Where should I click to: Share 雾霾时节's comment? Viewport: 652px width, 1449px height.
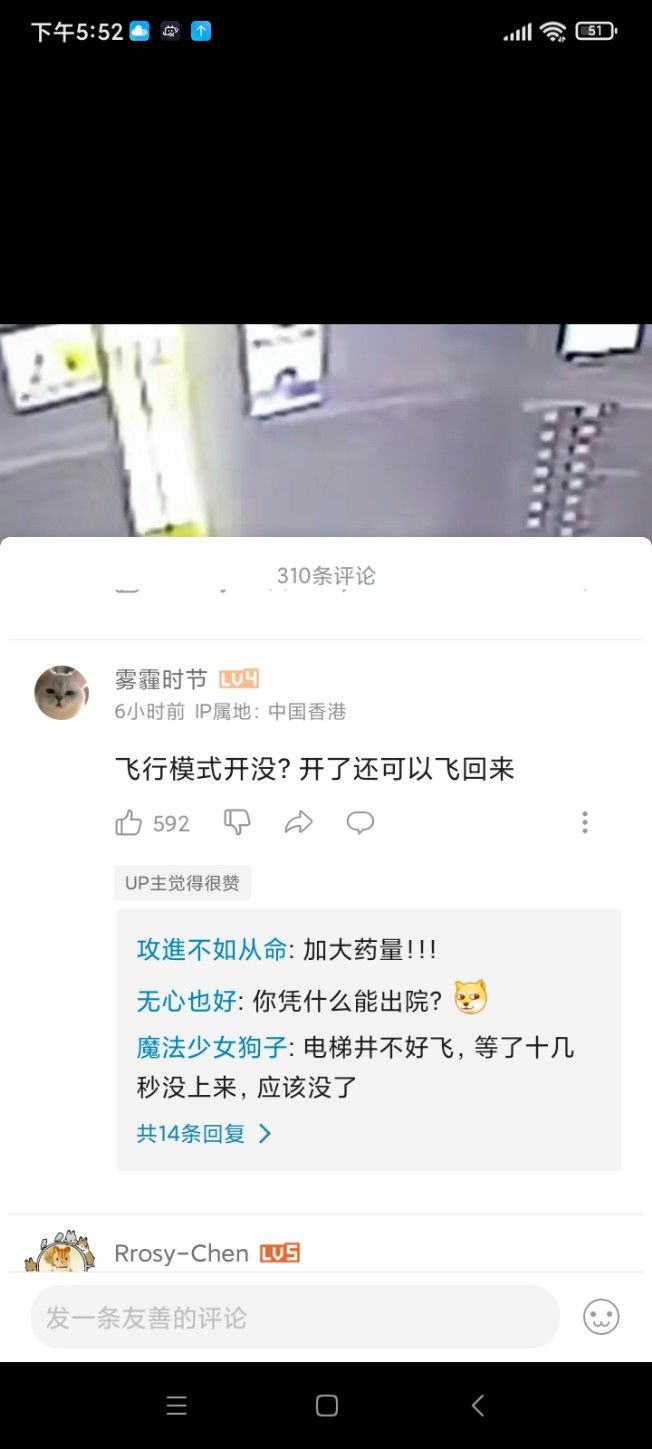298,823
